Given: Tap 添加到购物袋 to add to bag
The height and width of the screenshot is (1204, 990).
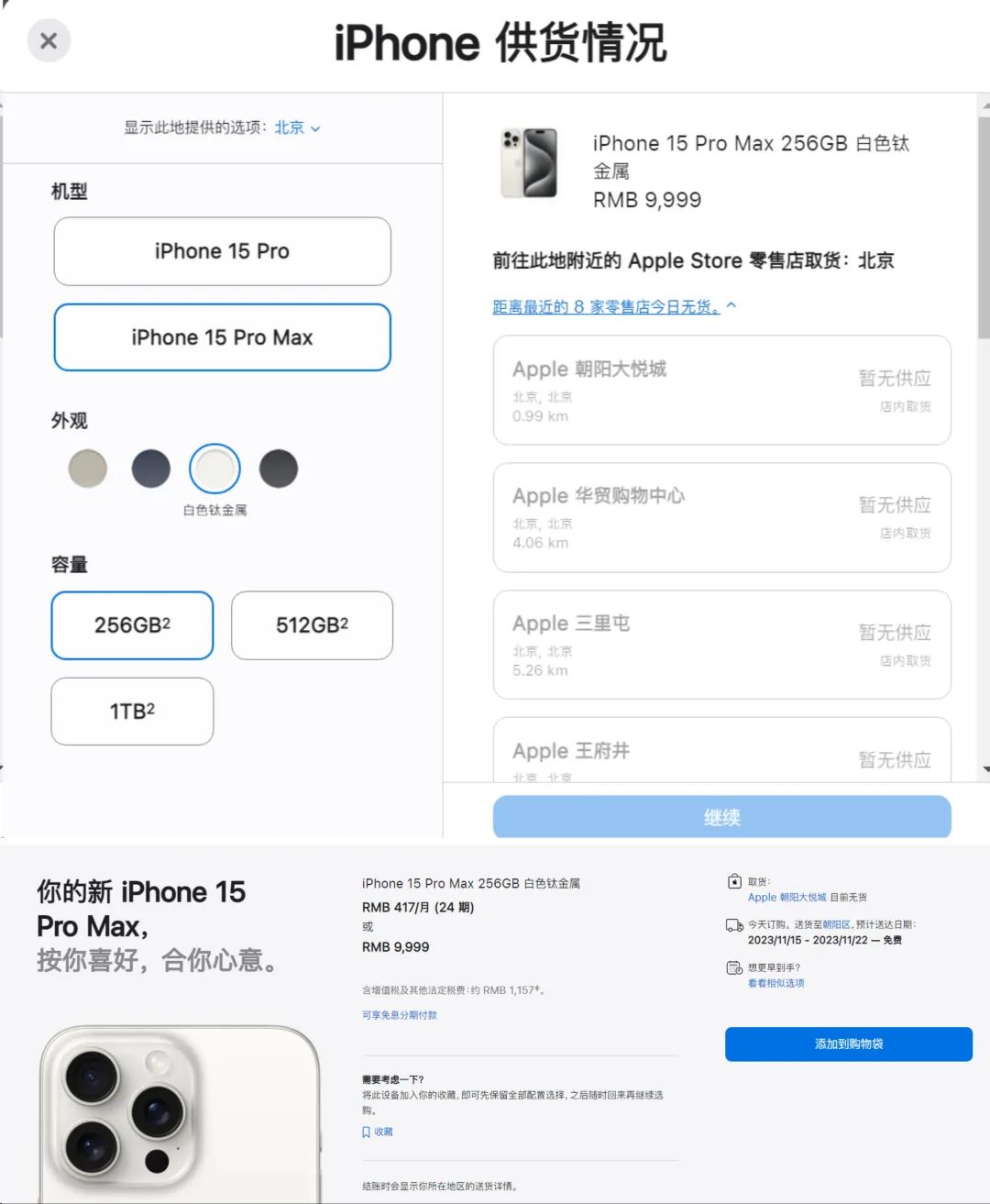Looking at the screenshot, I should pyautogui.click(x=848, y=1044).
